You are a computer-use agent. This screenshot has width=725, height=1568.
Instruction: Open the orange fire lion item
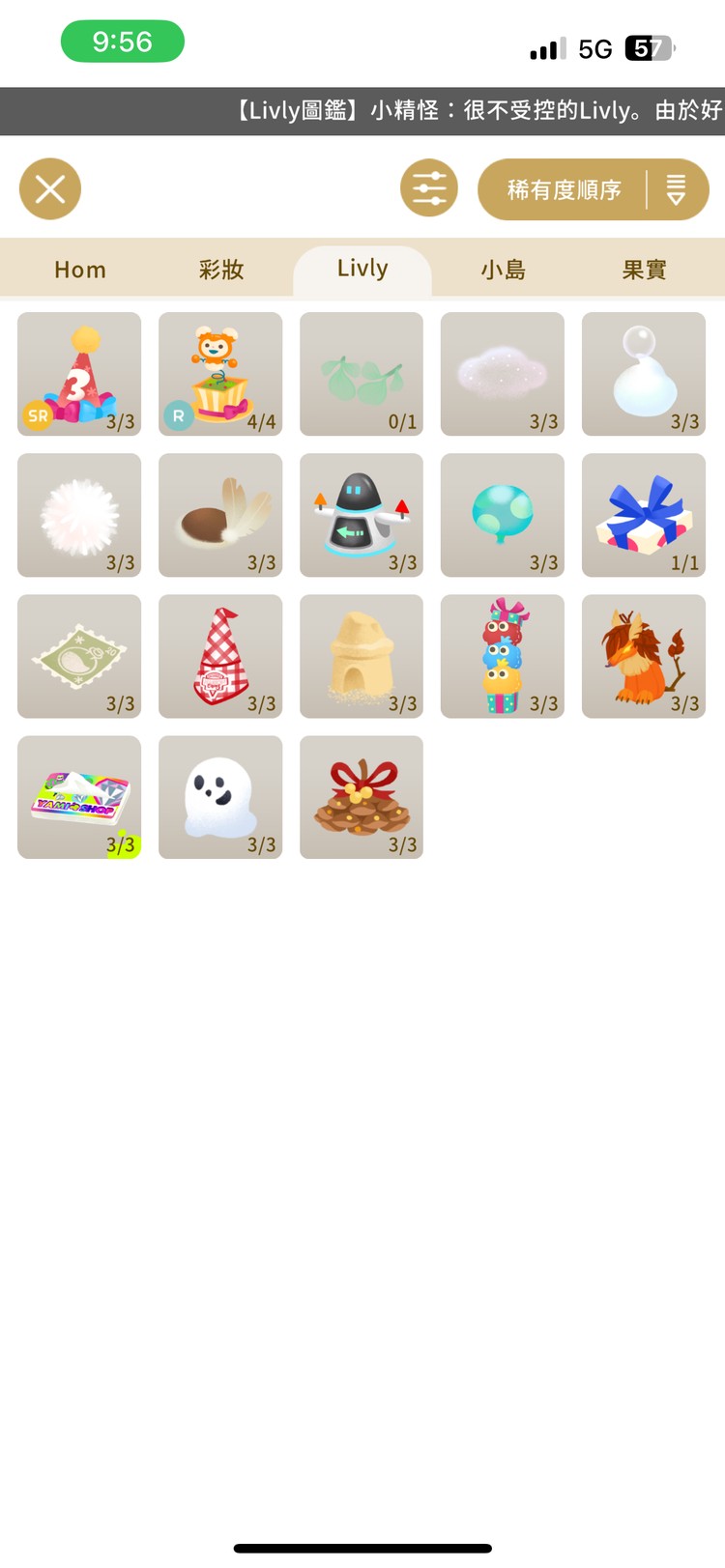[x=644, y=656]
